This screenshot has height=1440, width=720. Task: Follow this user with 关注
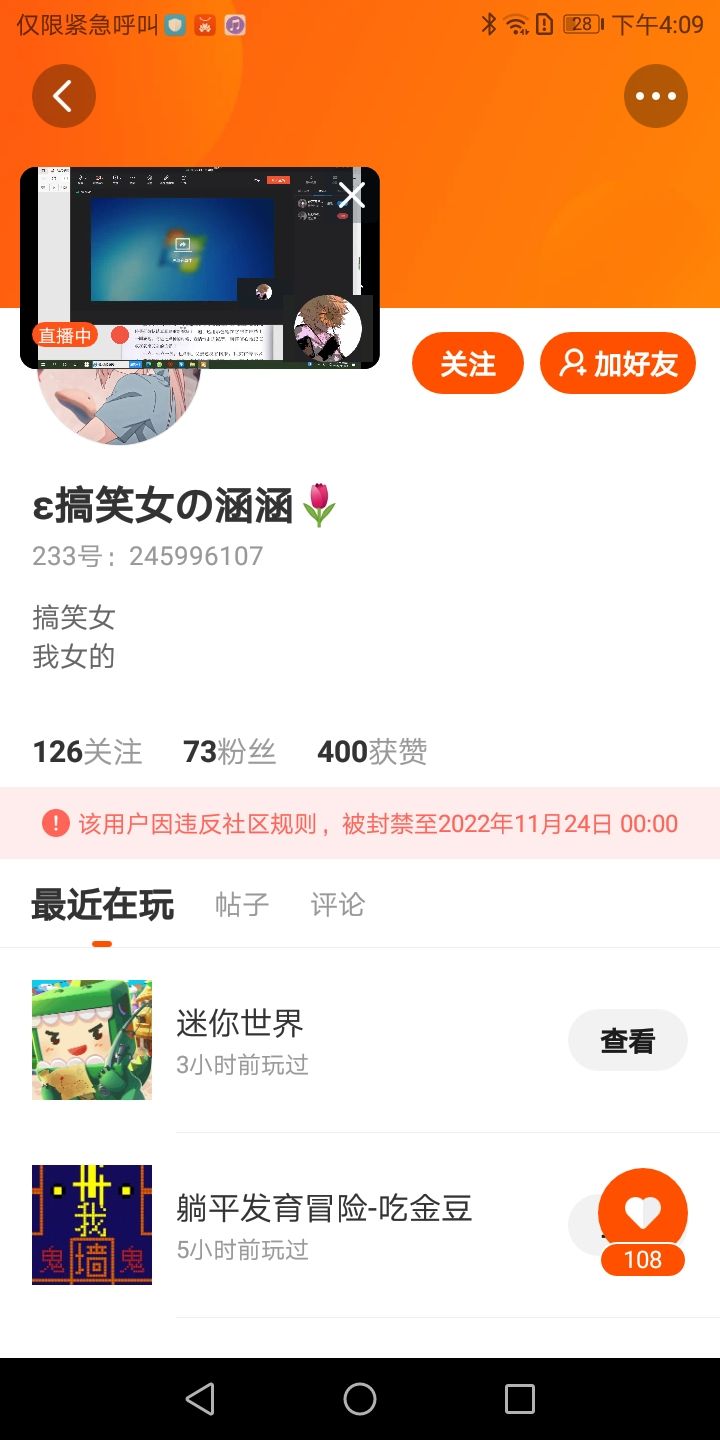pyautogui.click(x=468, y=363)
